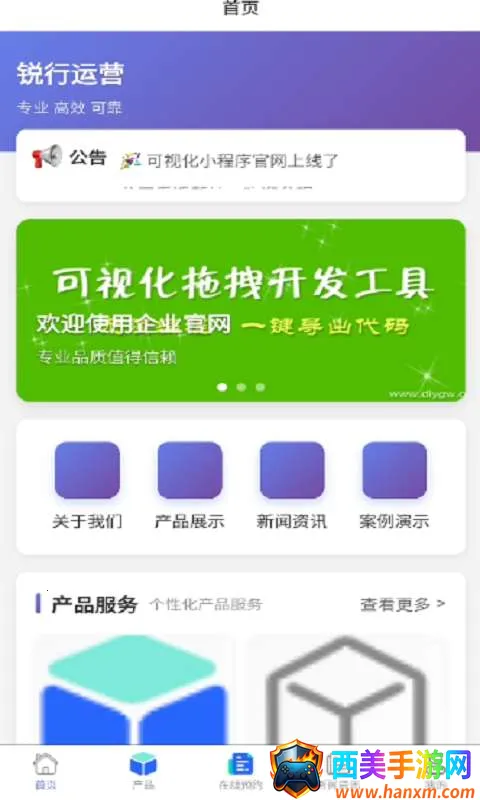Open the gray cube product card
The width and height of the screenshot is (480, 800).
pos(346,689)
